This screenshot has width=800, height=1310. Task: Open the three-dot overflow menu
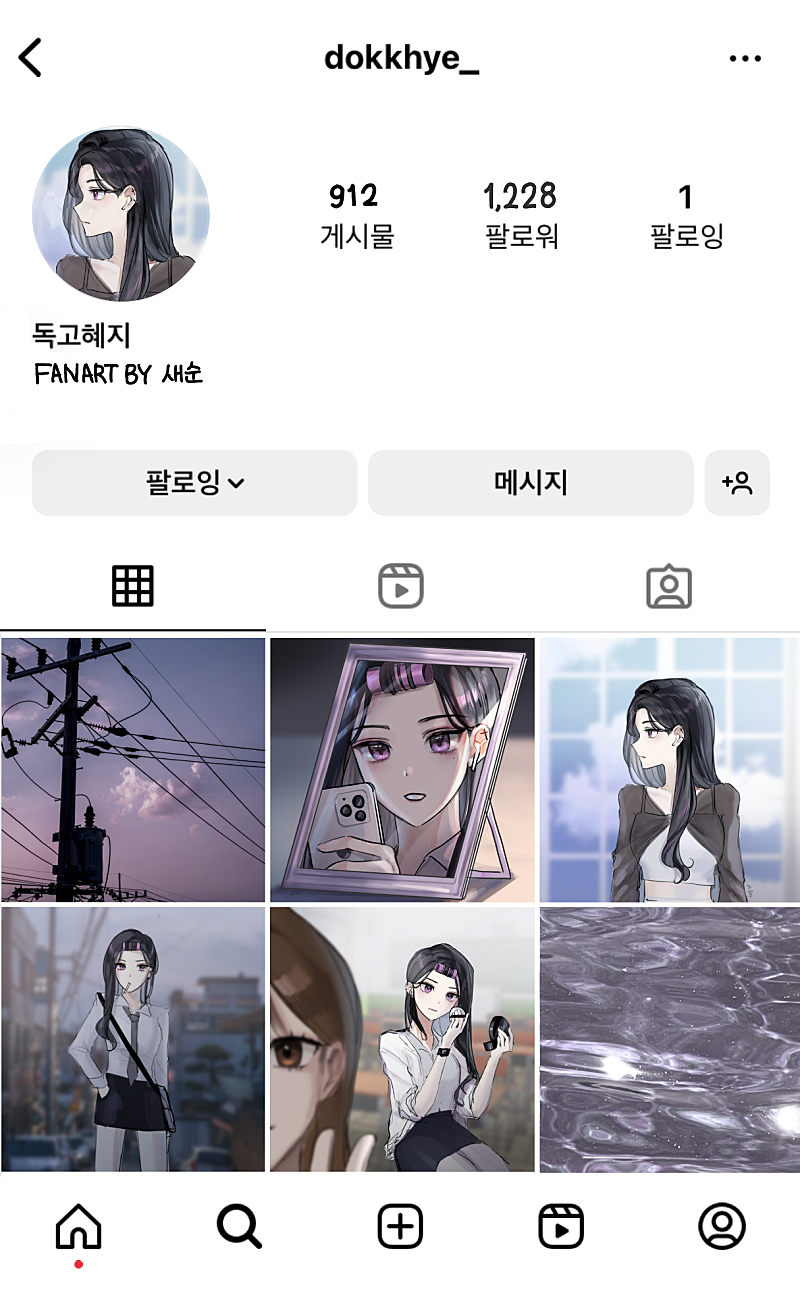tap(745, 59)
